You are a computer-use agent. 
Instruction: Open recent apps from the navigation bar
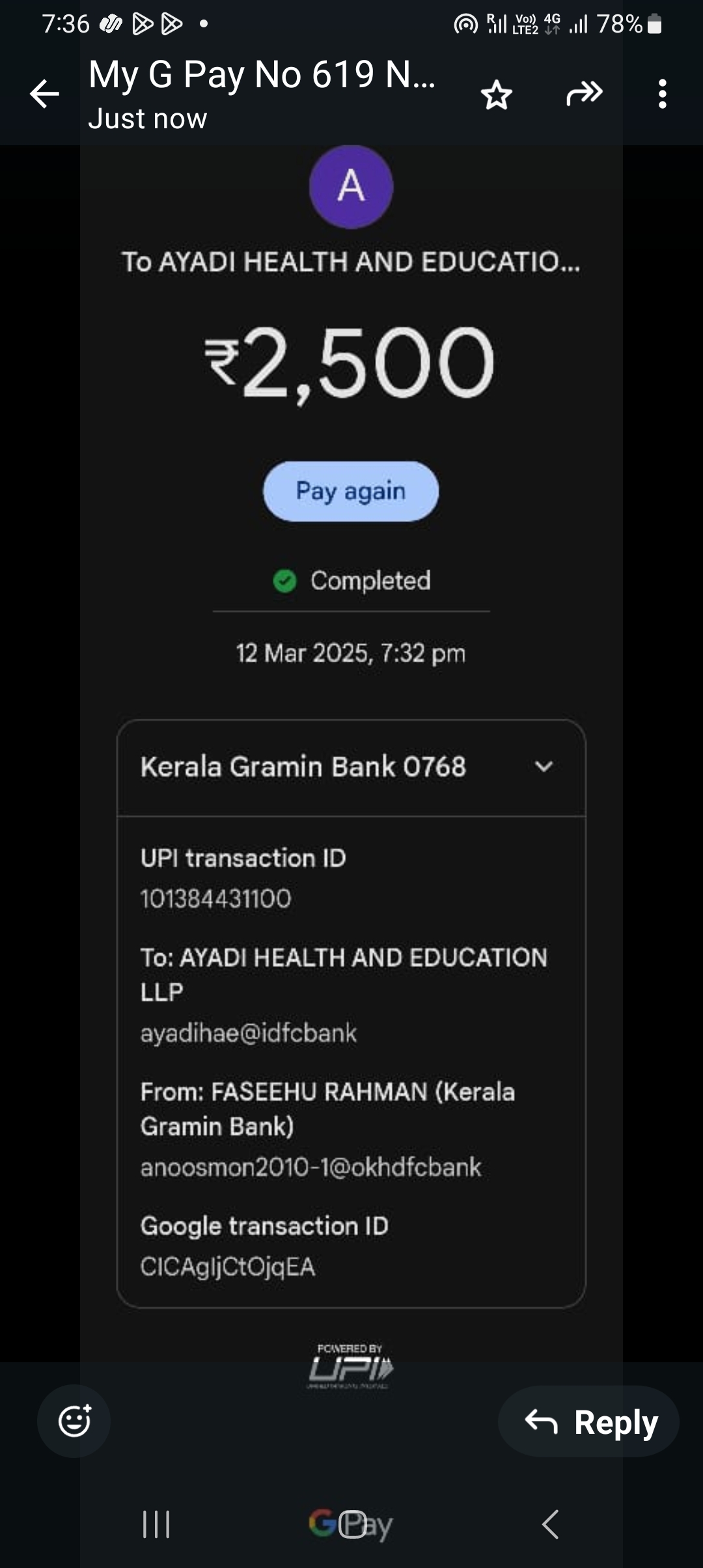tap(156, 1524)
